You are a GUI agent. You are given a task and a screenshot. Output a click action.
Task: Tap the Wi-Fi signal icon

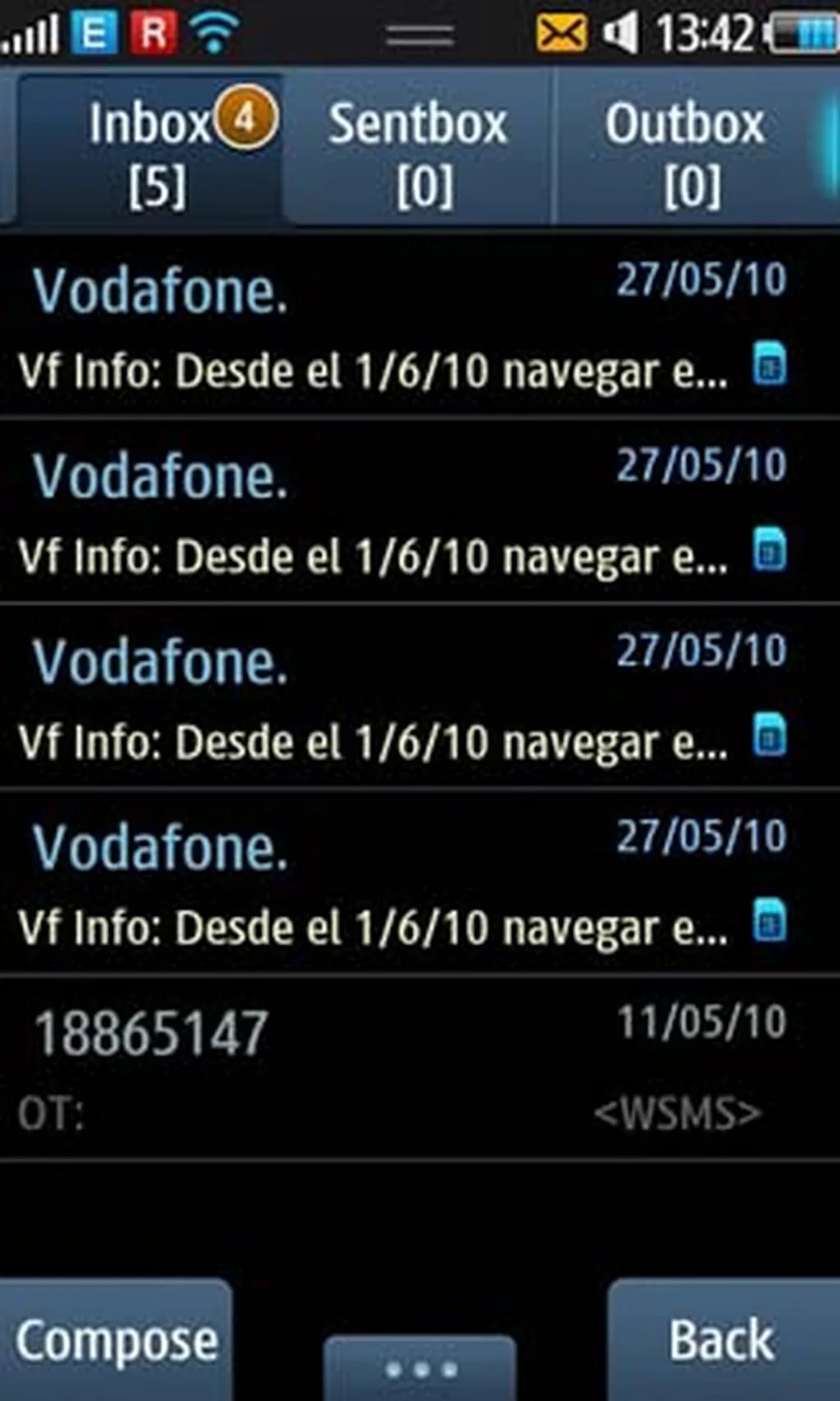pyautogui.click(x=212, y=31)
